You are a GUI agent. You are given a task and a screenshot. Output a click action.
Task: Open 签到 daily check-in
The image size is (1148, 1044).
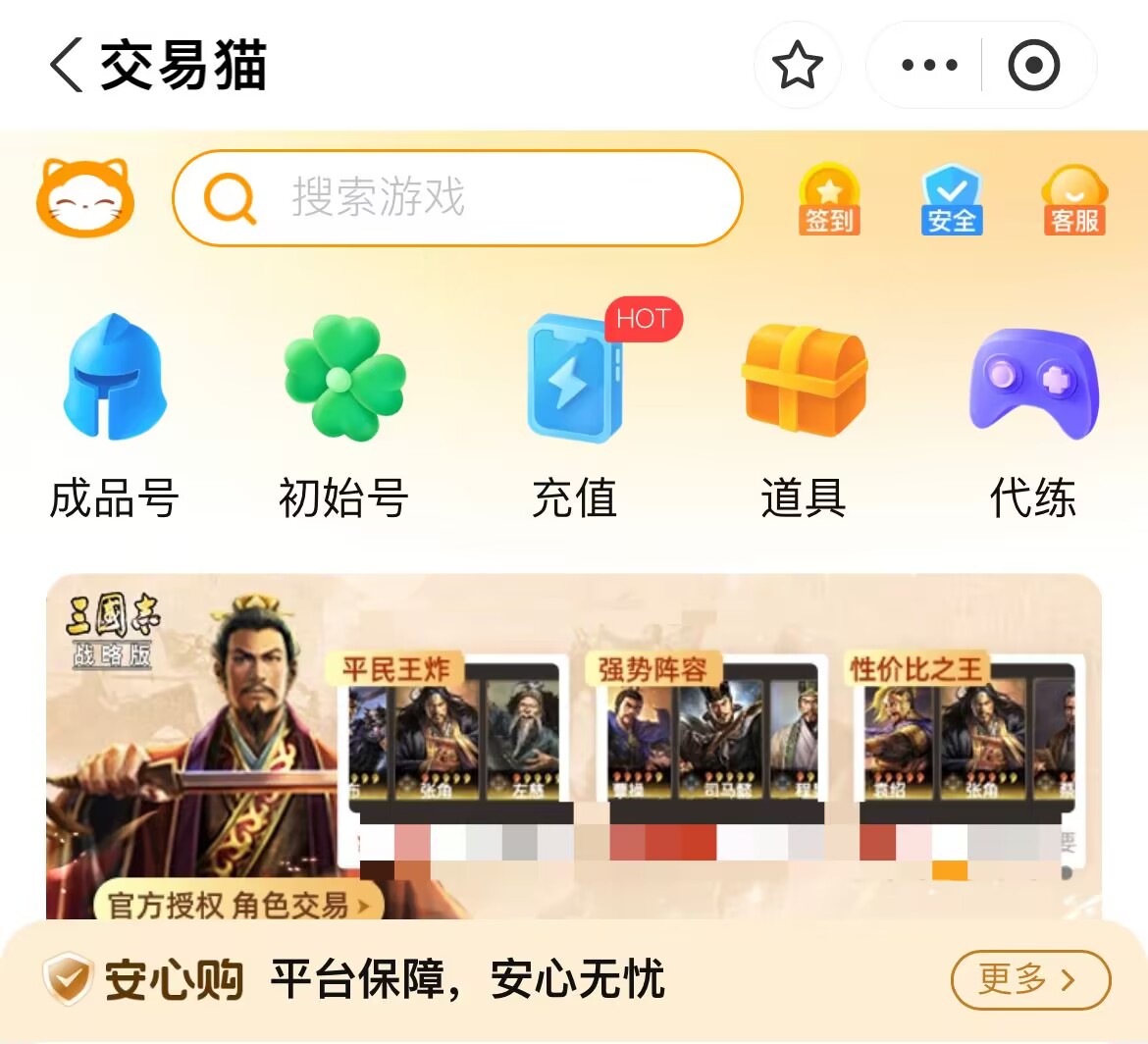tap(829, 200)
